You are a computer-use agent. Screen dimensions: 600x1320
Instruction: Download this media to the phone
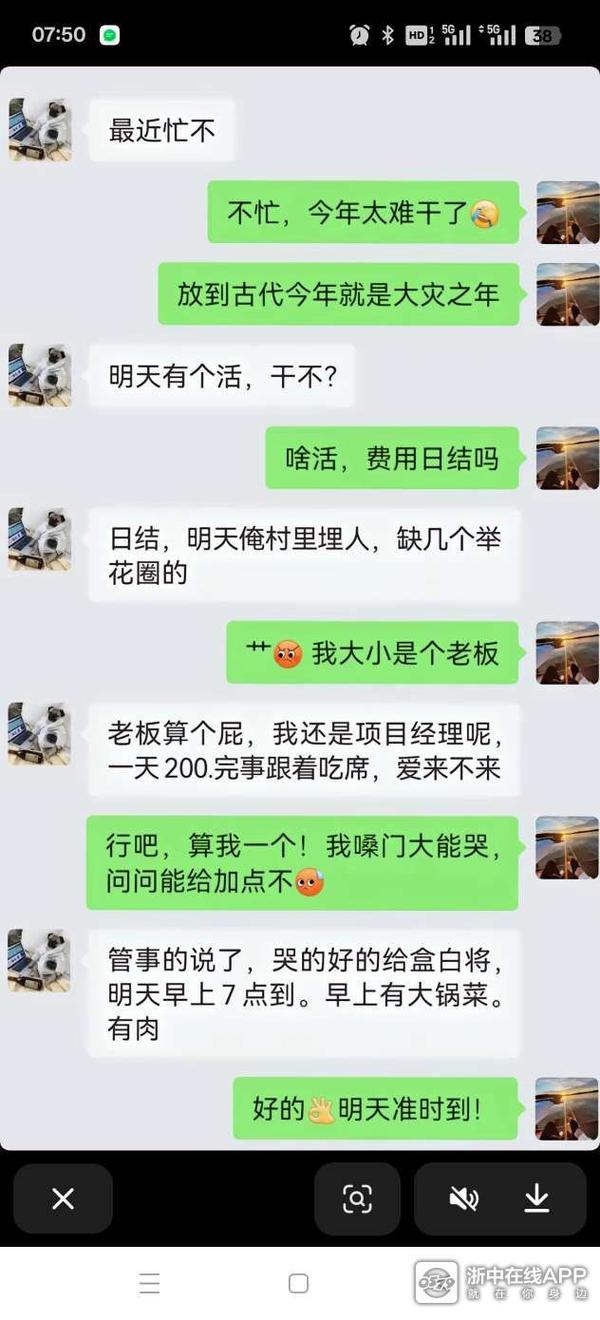pyautogui.click(x=537, y=1199)
